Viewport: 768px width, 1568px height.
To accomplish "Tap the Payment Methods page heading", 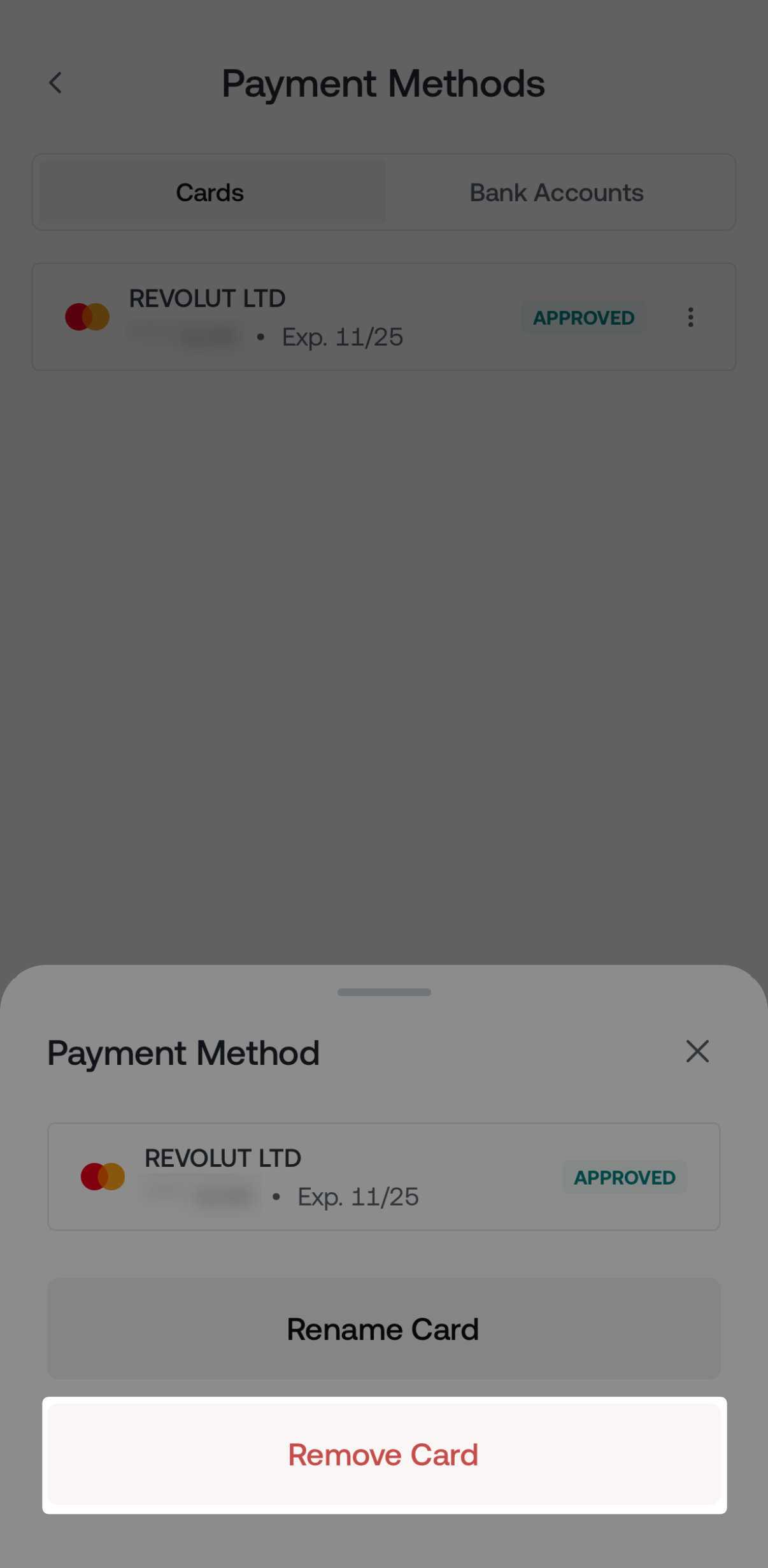I will click(x=383, y=83).
